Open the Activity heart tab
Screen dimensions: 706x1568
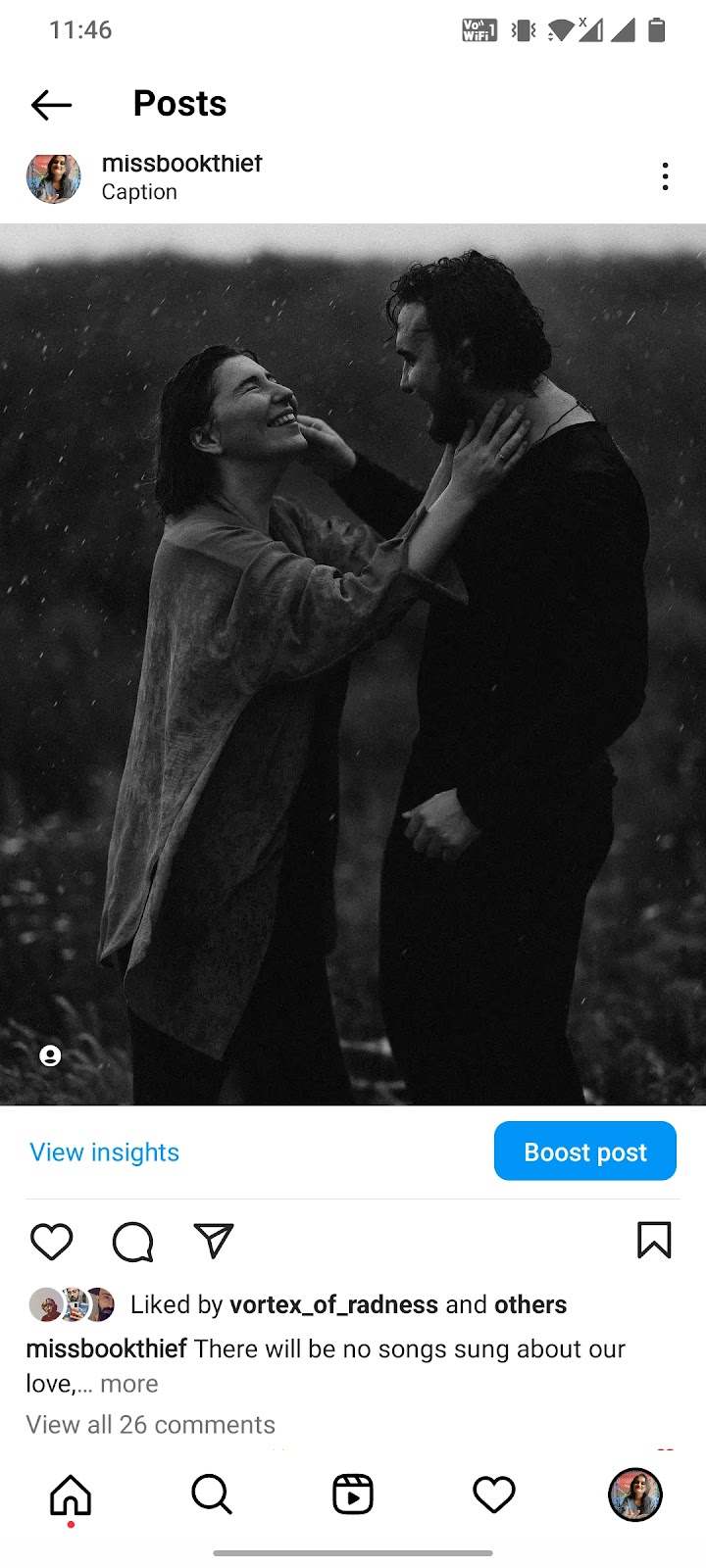click(x=494, y=1494)
